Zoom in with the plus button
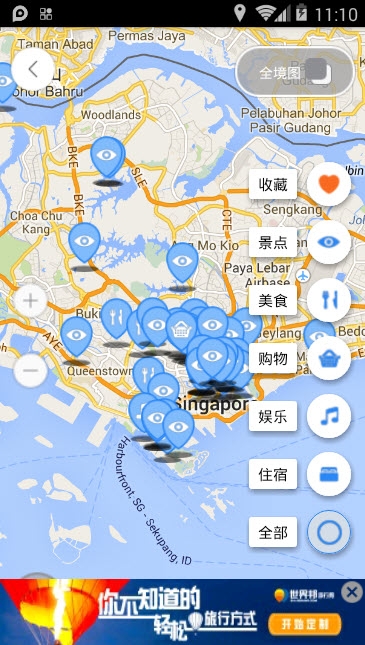The image size is (365, 645). pos(30,301)
